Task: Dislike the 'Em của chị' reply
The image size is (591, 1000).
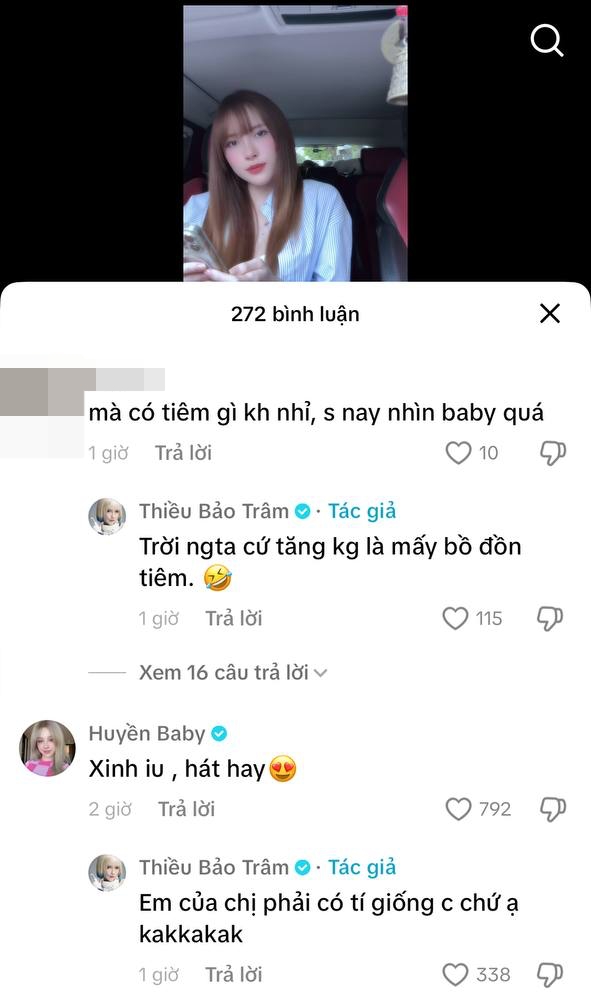Action: click(x=550, y=974)
